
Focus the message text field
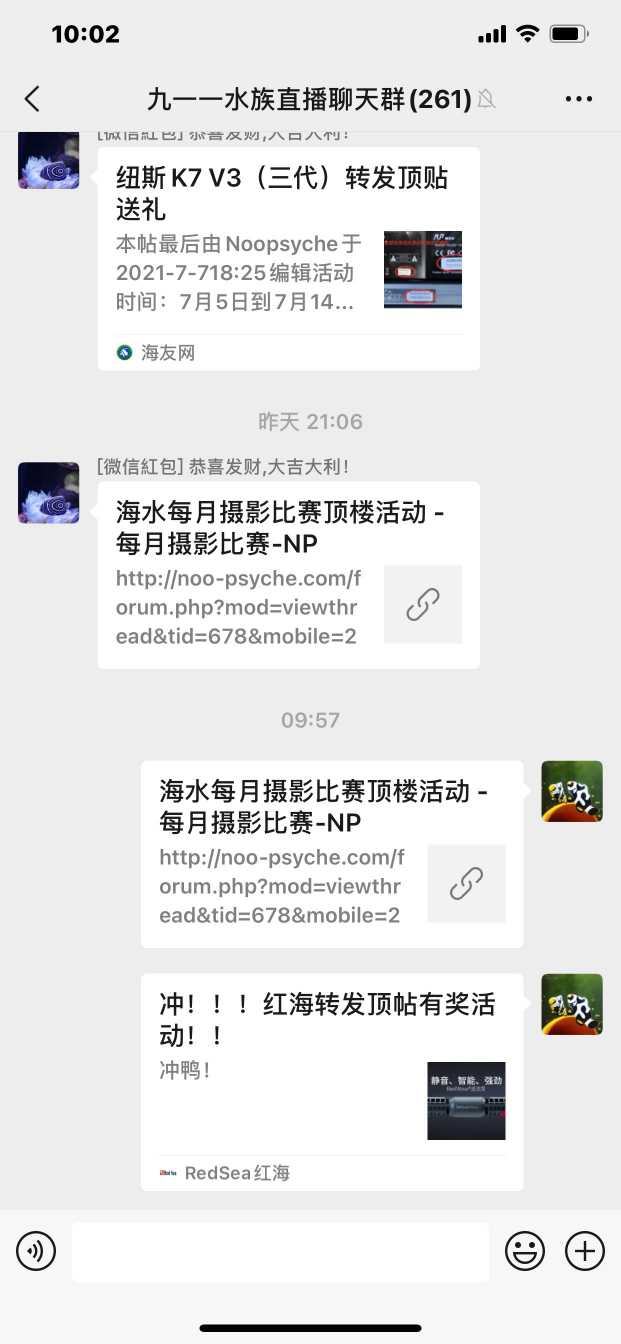[x=280, y=1251]
